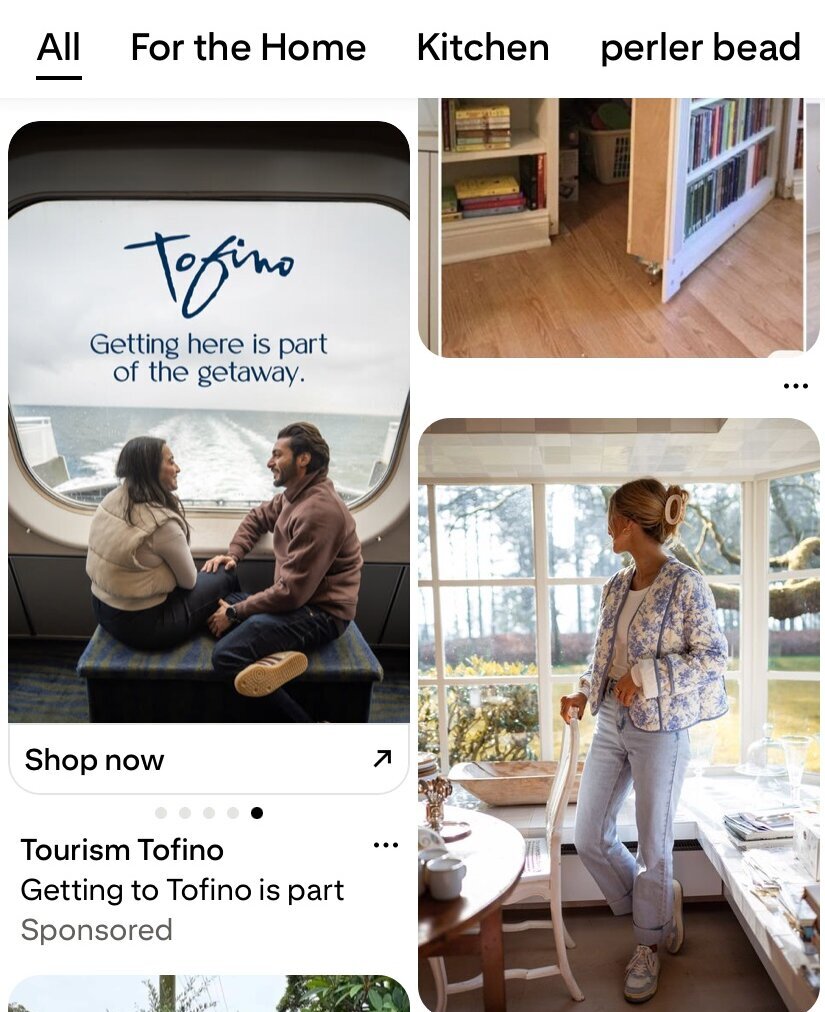This screenshot has height=1012, width=825.
Task: Open the Tofino ferry ad image
Action: click(209, 420)
